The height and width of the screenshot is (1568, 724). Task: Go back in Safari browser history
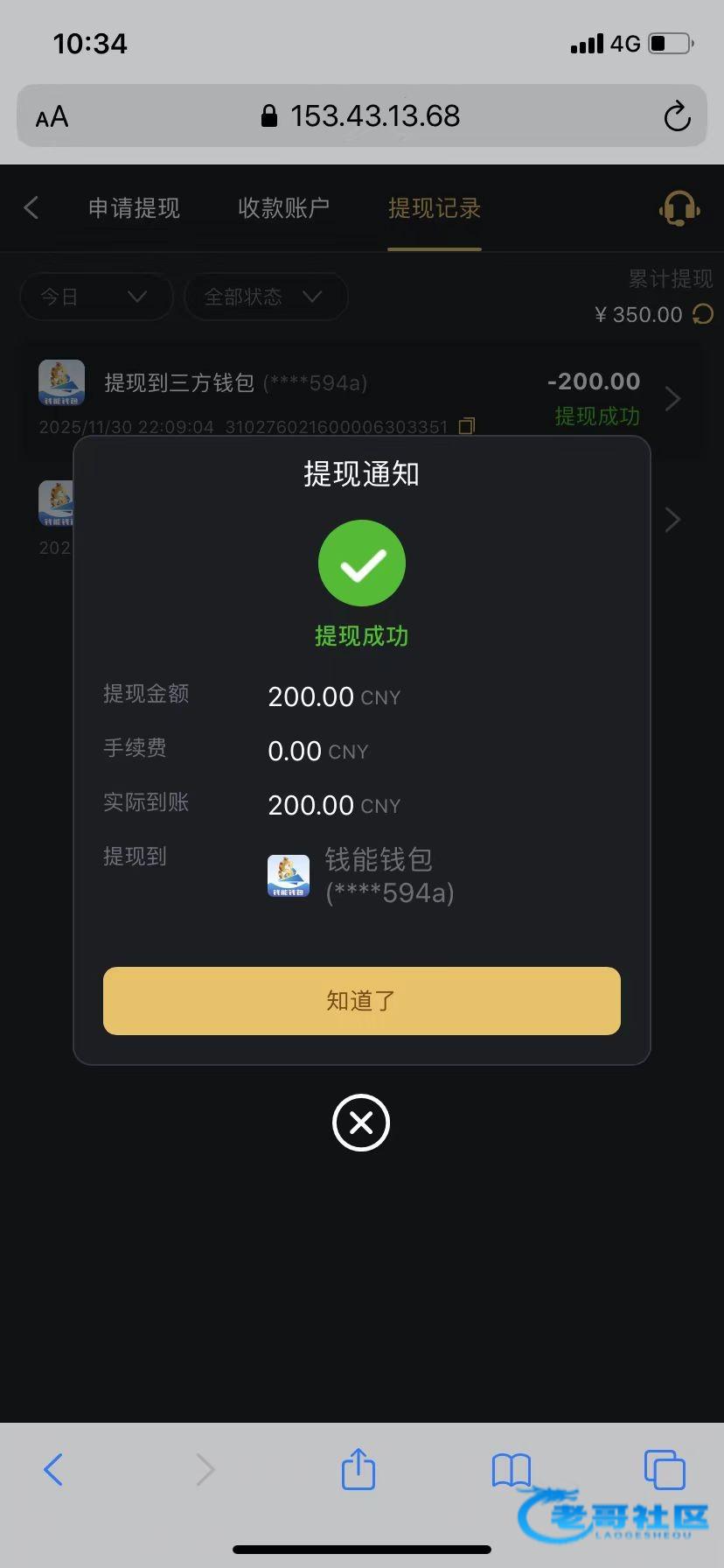coord(53,1469)
